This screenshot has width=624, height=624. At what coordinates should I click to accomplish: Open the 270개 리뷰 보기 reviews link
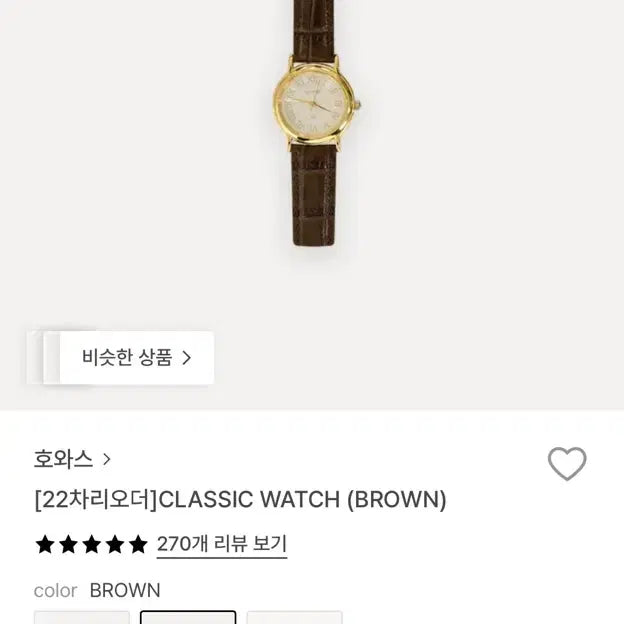(221, 544)
